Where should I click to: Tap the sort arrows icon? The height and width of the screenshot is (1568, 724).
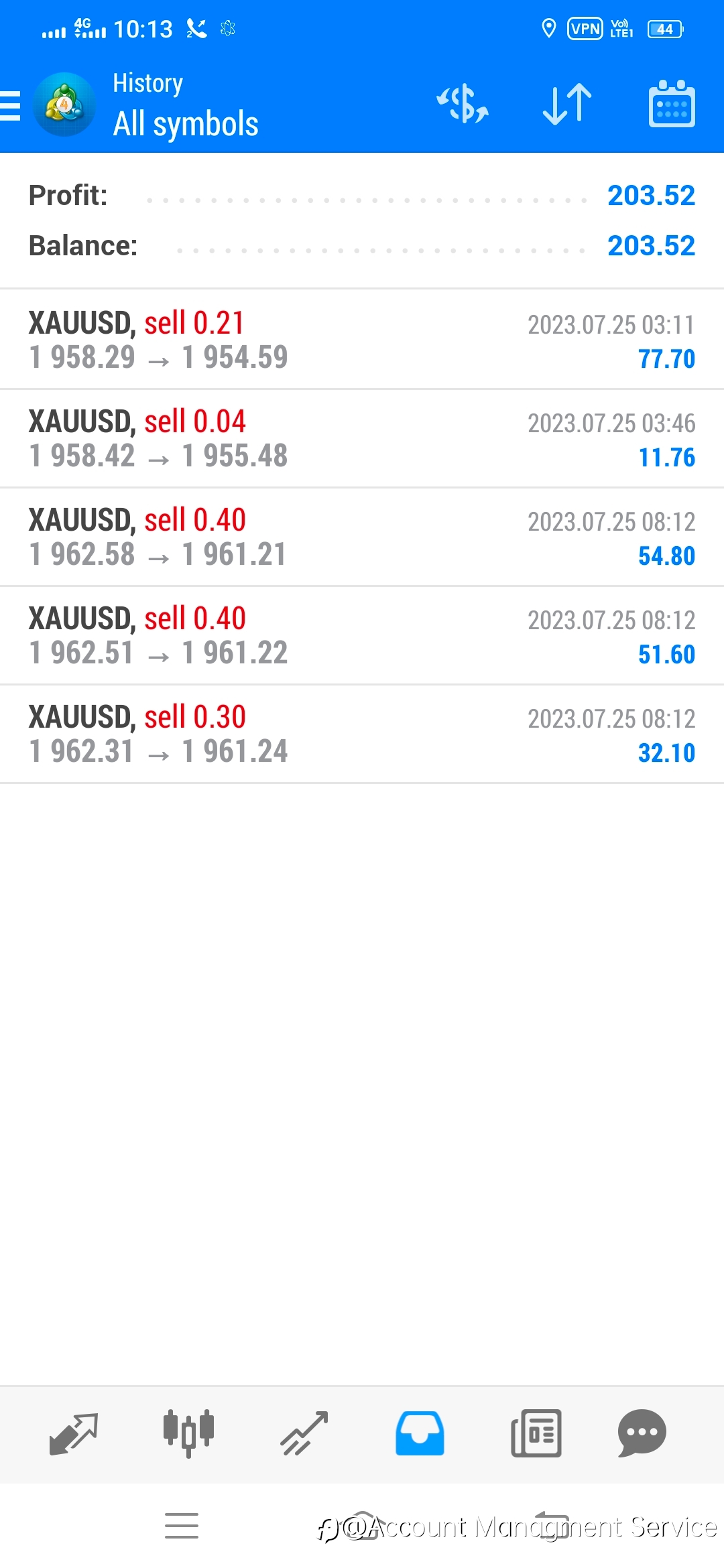coord(567,104)
